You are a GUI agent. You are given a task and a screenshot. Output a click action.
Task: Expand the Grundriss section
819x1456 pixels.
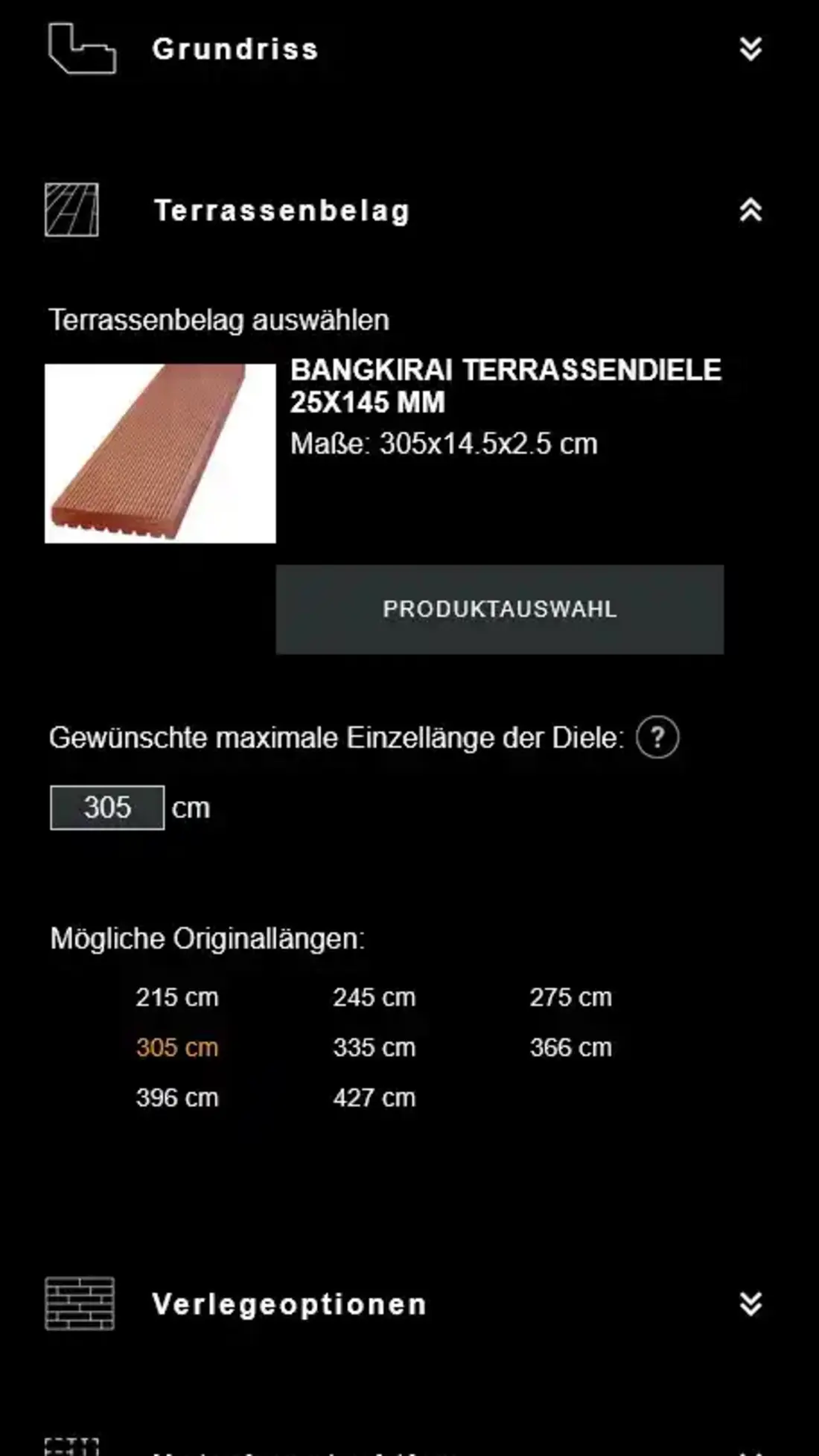pyautogui.click(x=751, y=49)
